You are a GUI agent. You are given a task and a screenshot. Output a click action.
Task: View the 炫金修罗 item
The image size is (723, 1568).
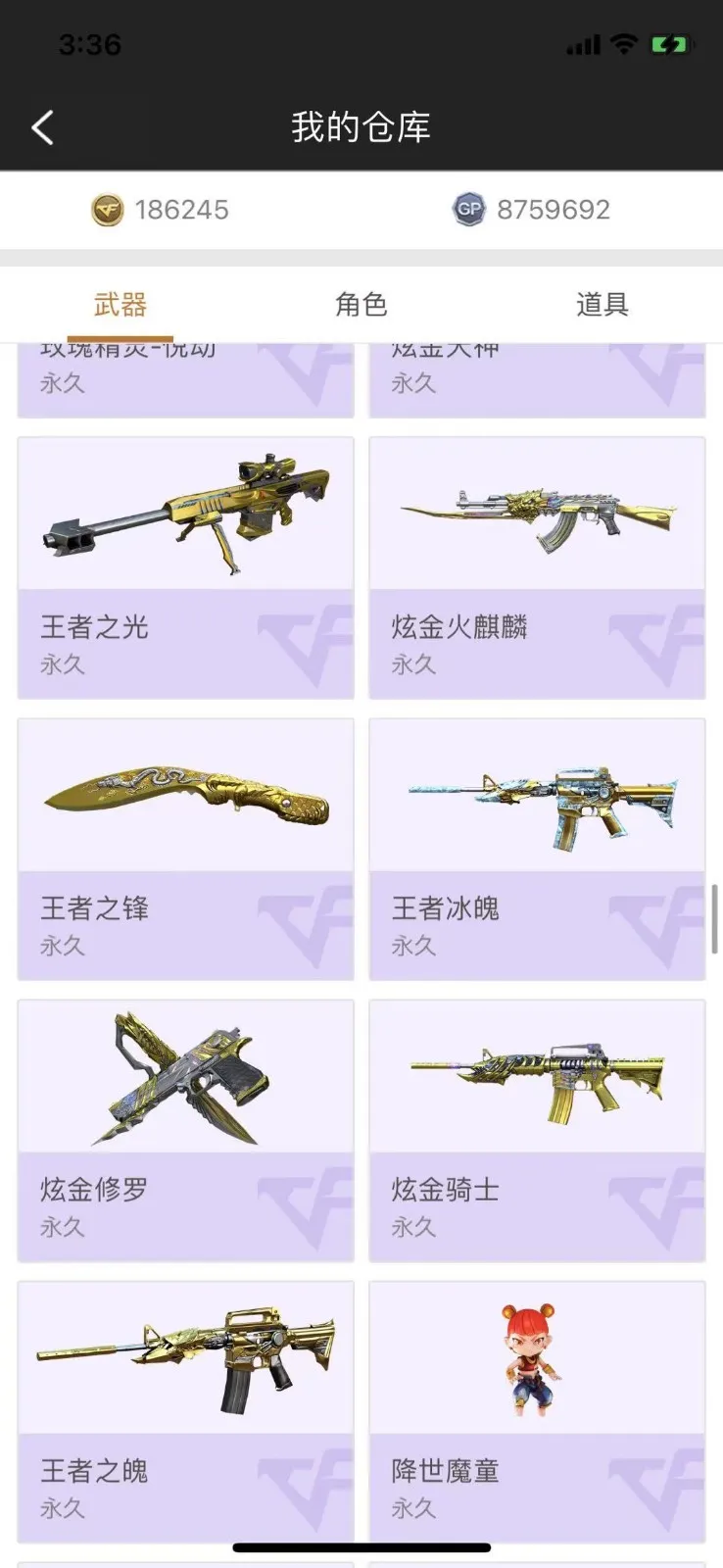coord(185,1130)
